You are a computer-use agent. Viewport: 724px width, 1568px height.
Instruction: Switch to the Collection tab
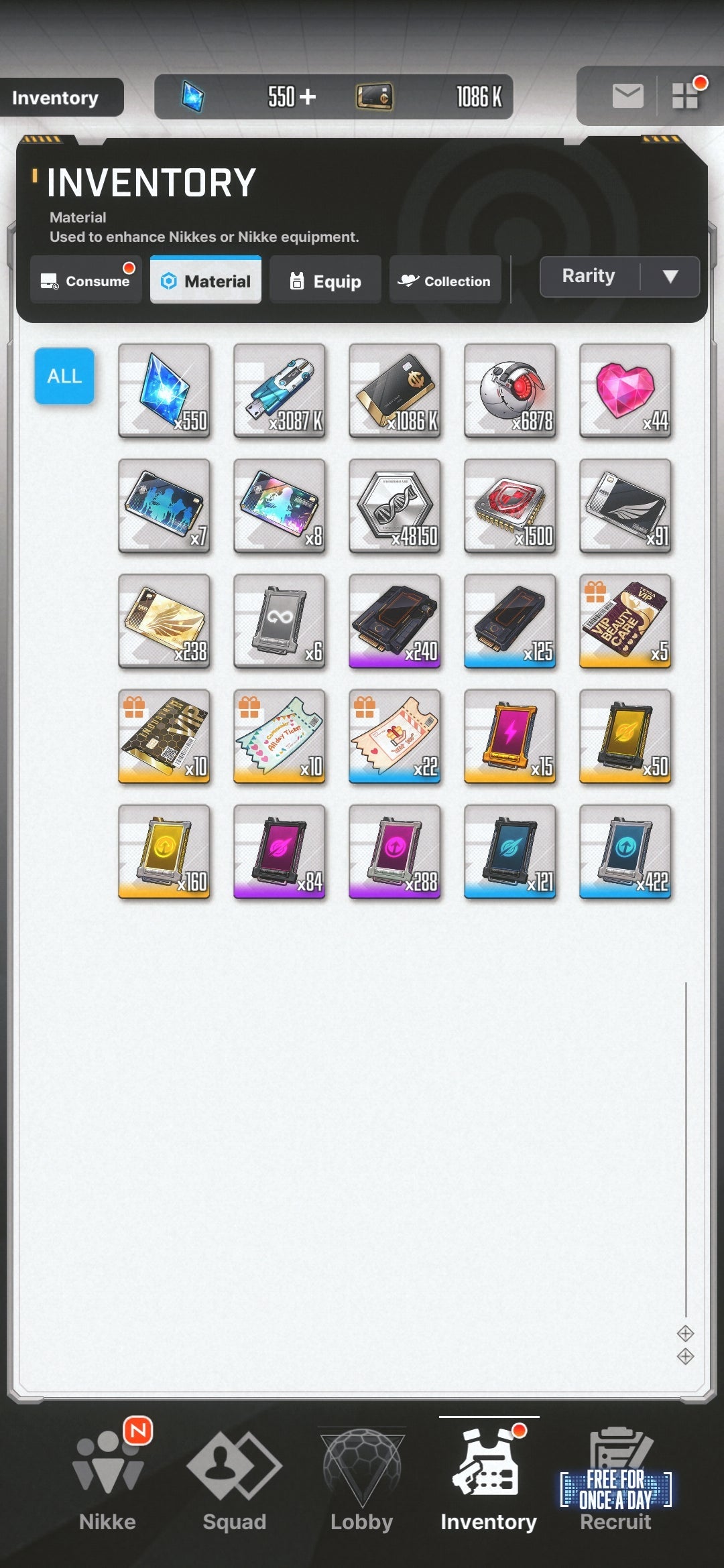tap(445, 281)
